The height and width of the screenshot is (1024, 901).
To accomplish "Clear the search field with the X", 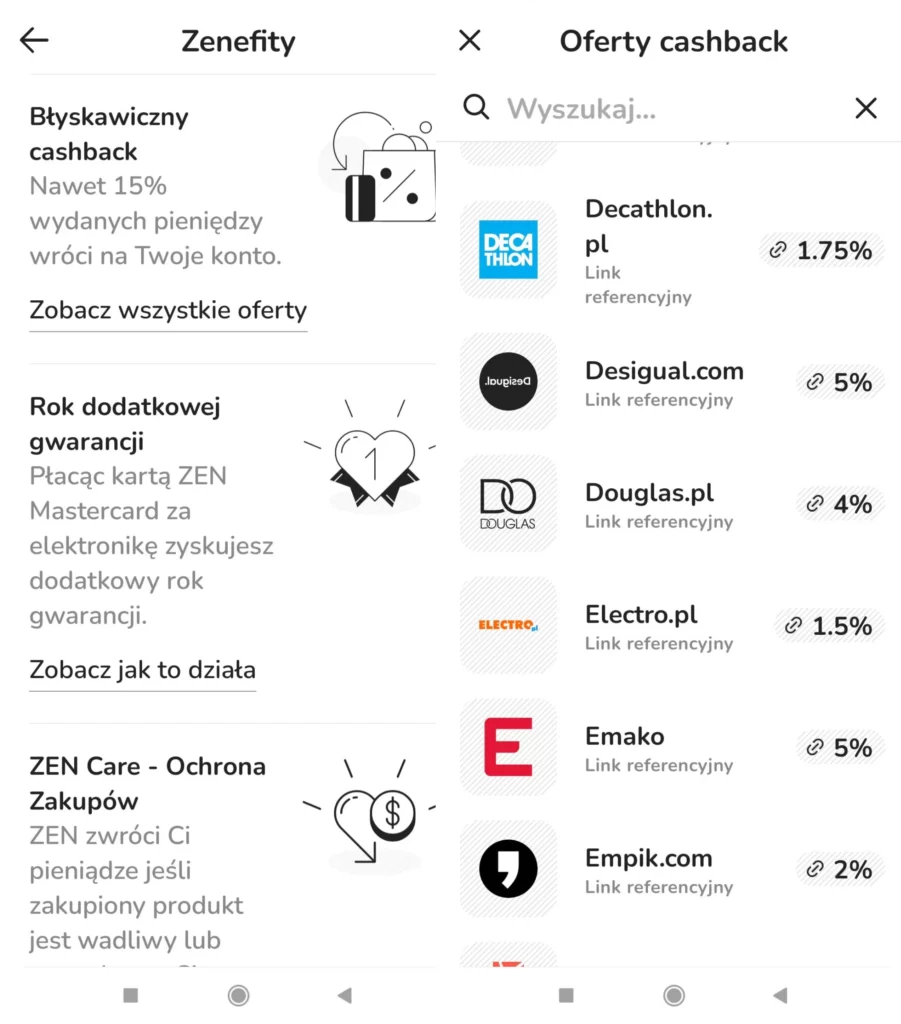I will tap(866, 108).
